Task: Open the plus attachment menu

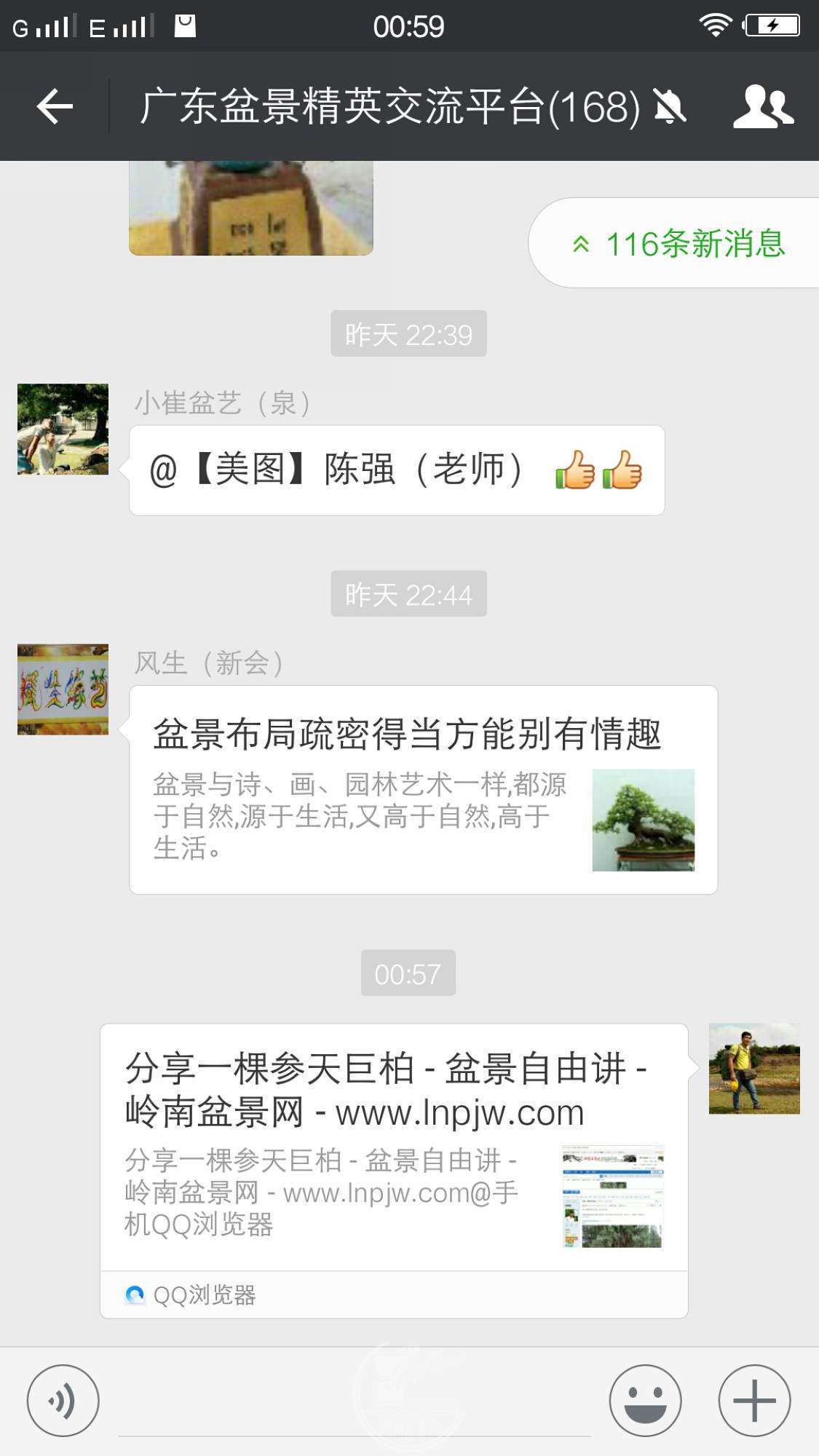Action: (x=754, y=1400)
